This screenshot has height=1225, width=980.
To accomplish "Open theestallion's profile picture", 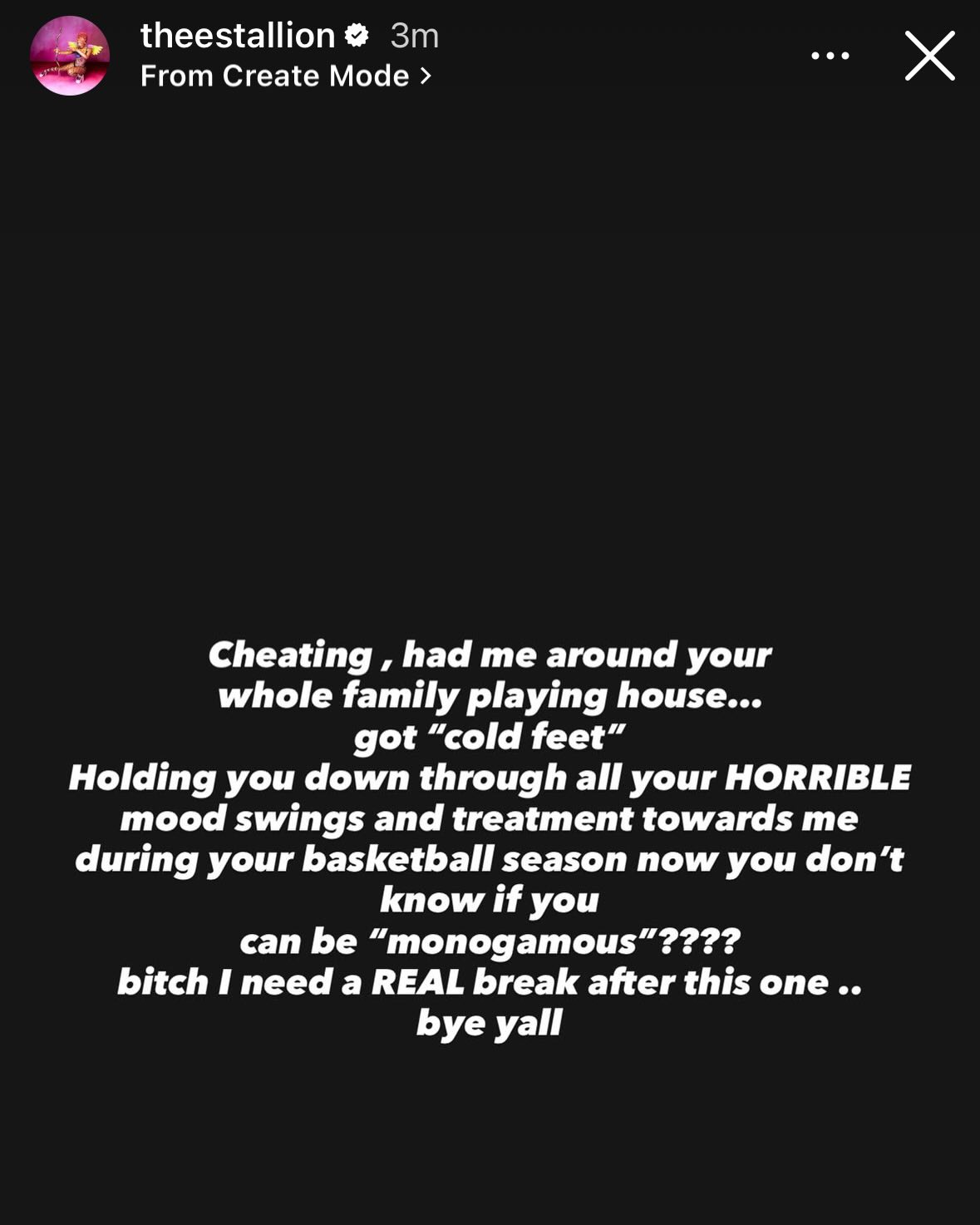I will (x=70, y=56).
